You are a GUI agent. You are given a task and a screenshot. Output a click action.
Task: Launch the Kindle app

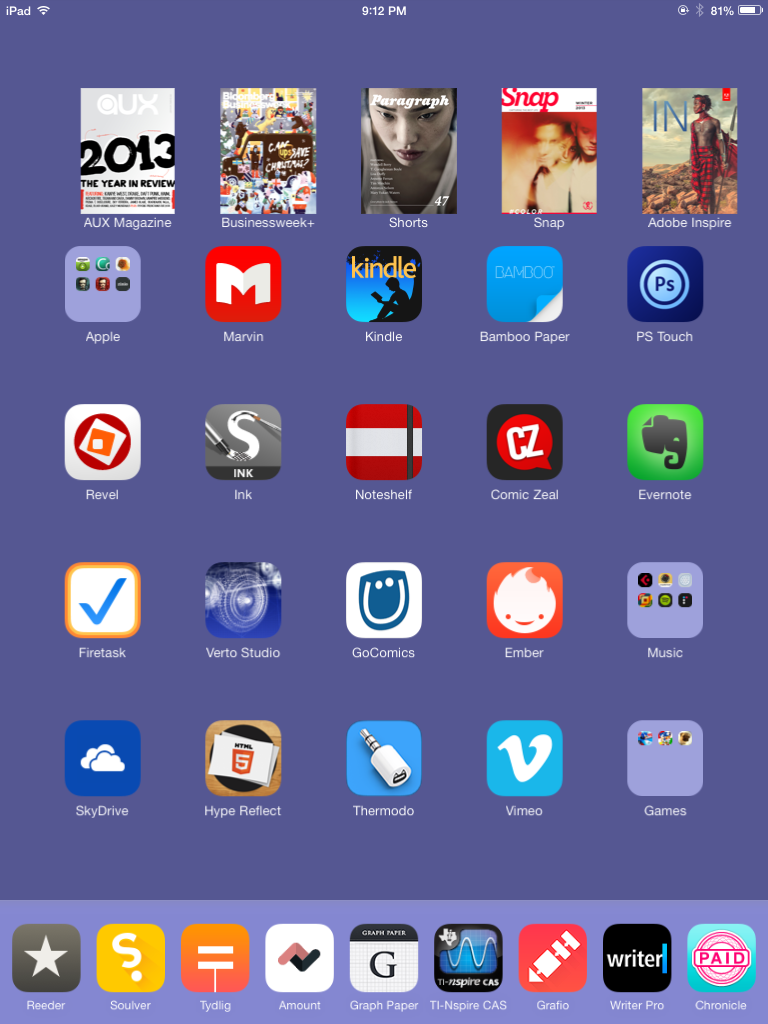click(x=384, y=284)
